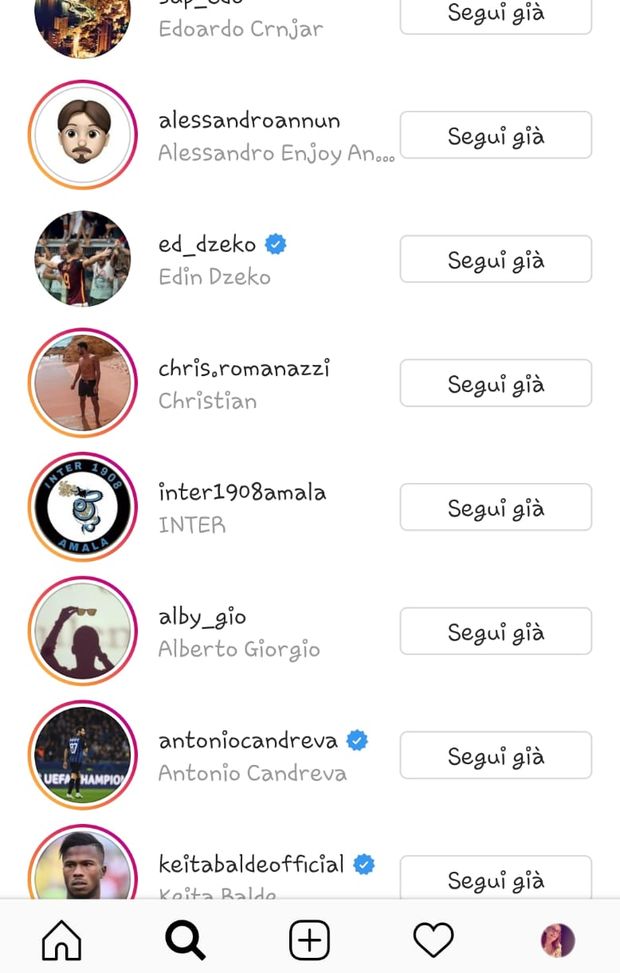
Task: Open your profile tab
Action: [557, 940]
